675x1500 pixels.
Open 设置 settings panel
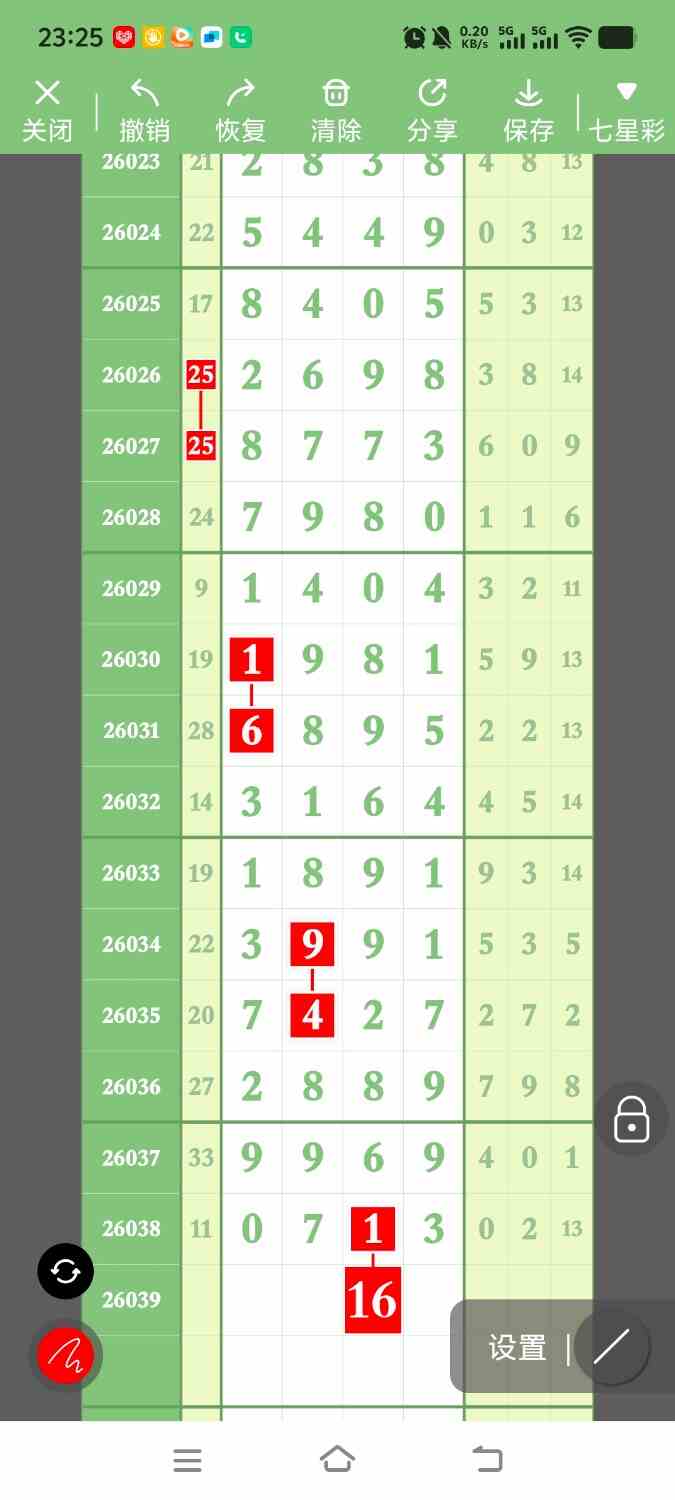517,1348
